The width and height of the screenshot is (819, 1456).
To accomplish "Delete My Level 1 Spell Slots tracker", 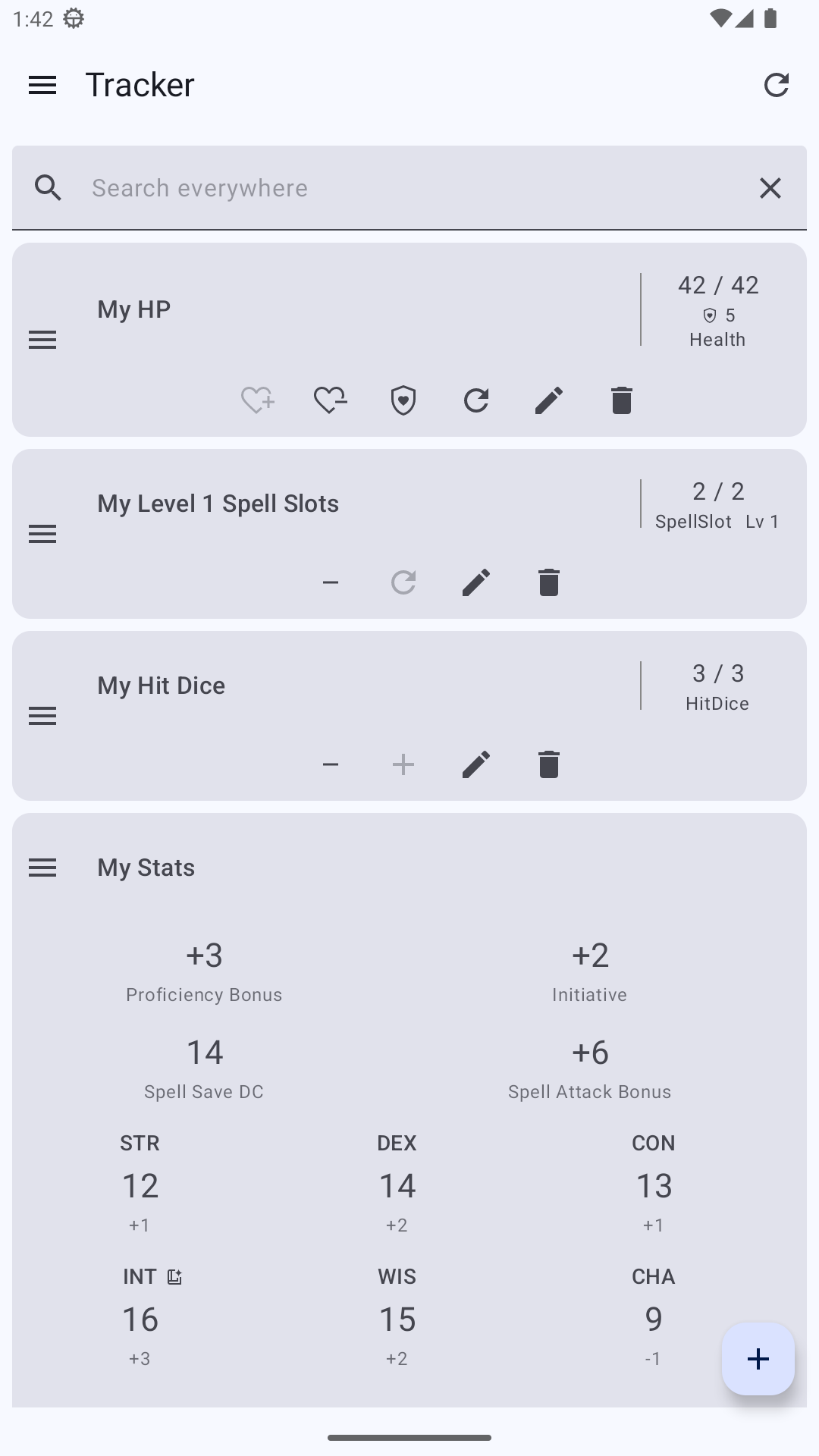I will 548,582.
